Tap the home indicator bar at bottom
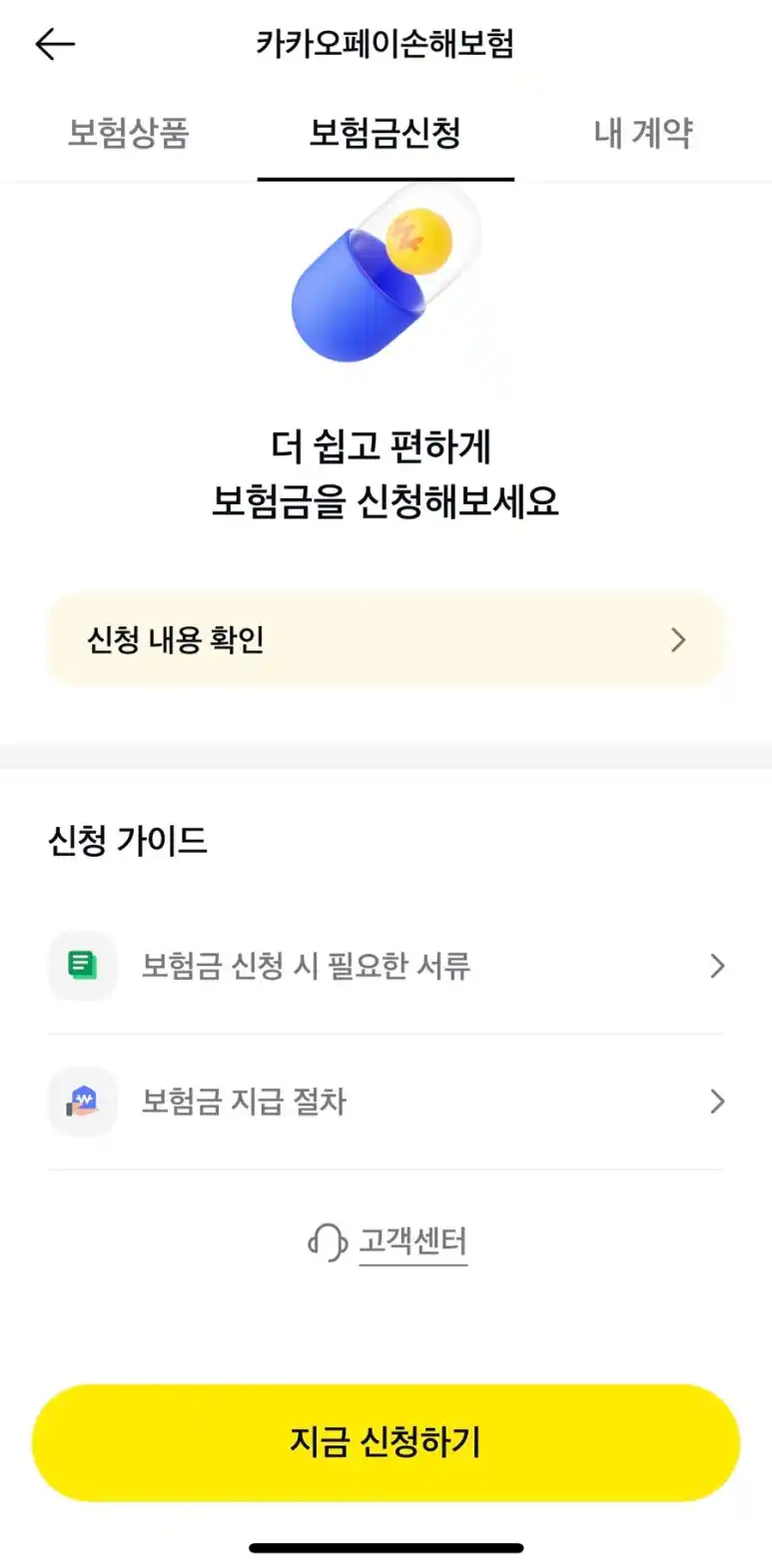Screen dimensions: 772x1568 pos(386,1549)
